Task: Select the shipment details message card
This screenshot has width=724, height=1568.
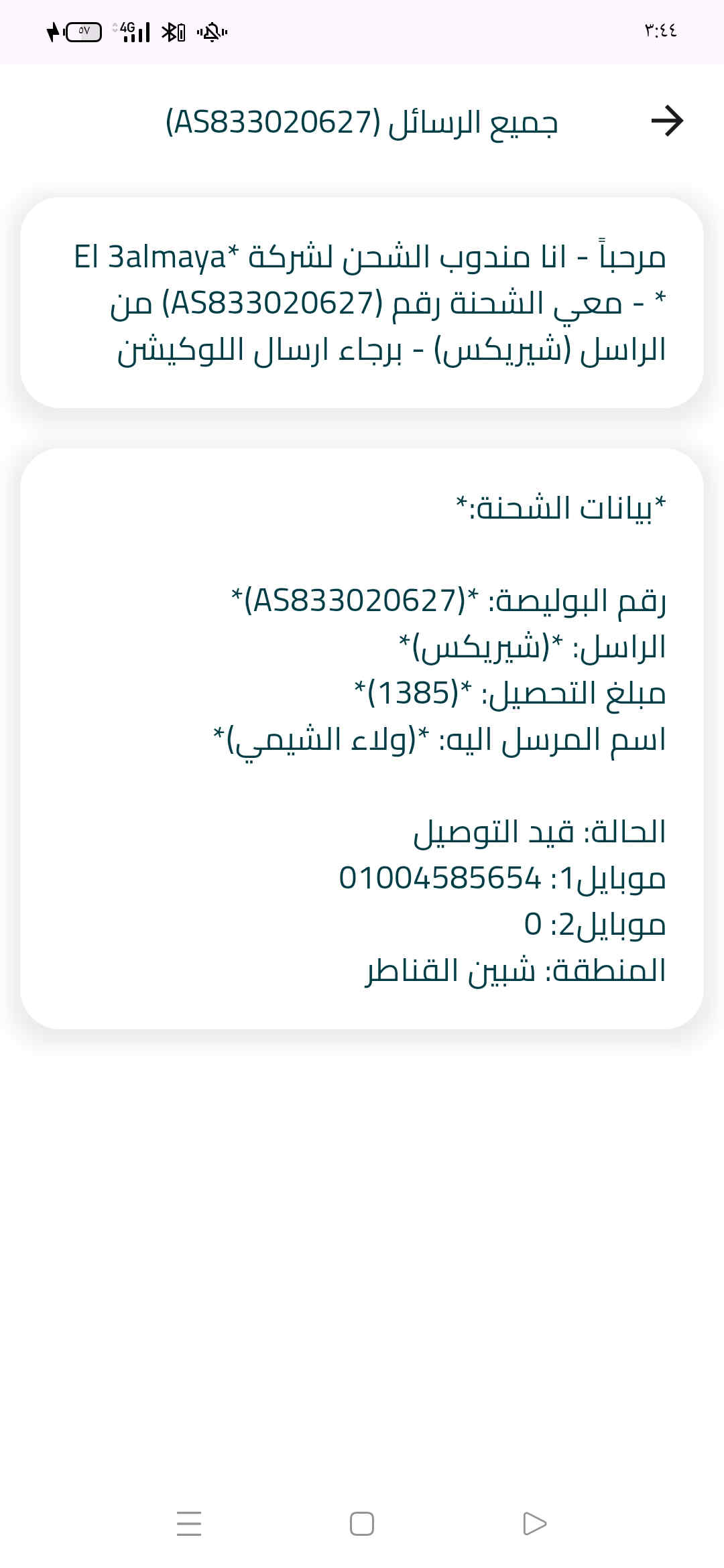Action: [362, 738]
